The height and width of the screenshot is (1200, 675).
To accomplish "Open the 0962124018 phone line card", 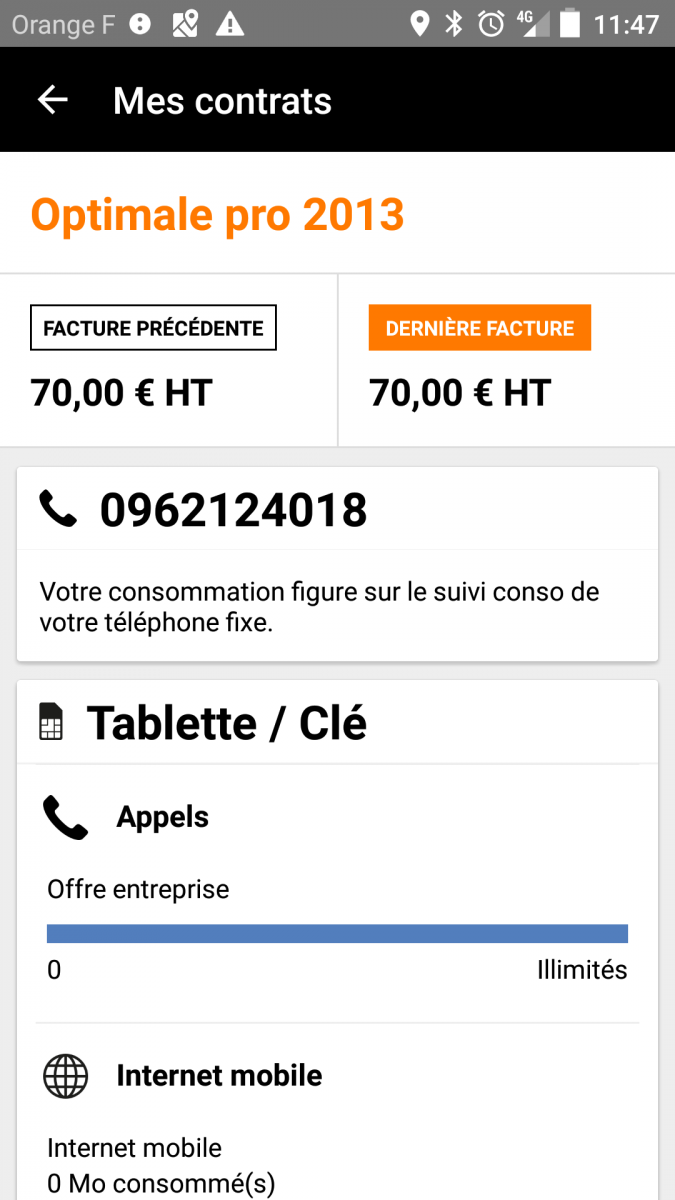I will [337, 564].
